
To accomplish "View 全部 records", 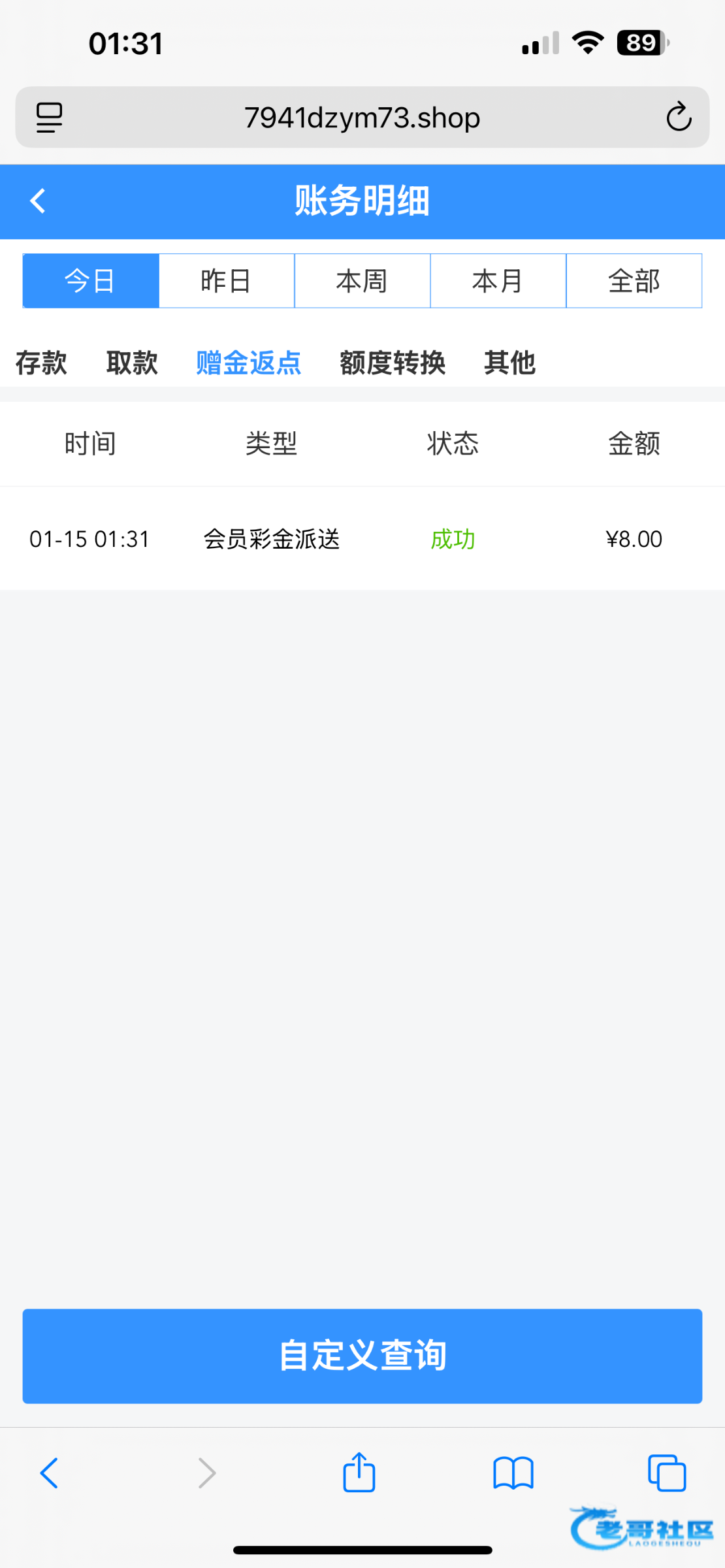I will point(634,281).
